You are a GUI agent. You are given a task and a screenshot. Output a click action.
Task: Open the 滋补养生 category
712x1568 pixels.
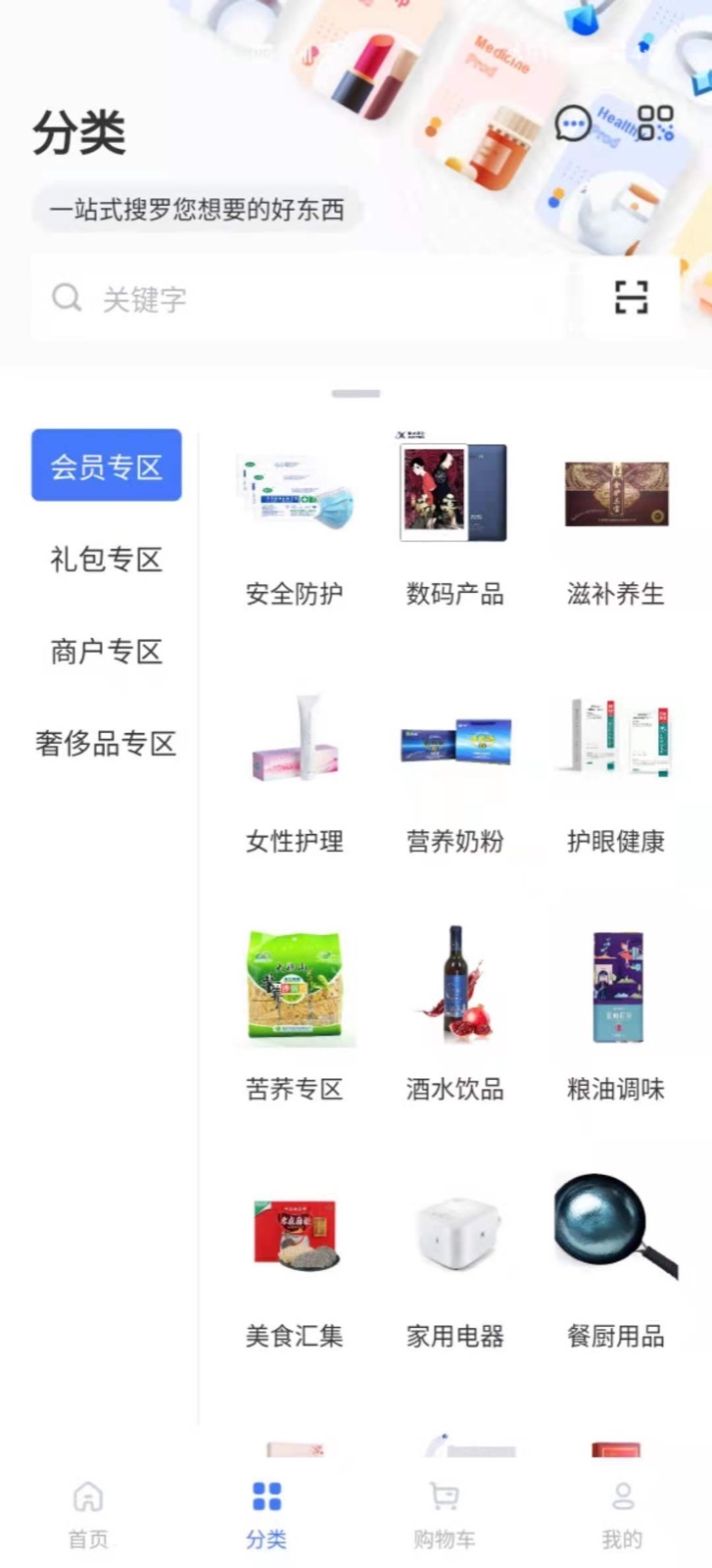click(x=614, y=495)
